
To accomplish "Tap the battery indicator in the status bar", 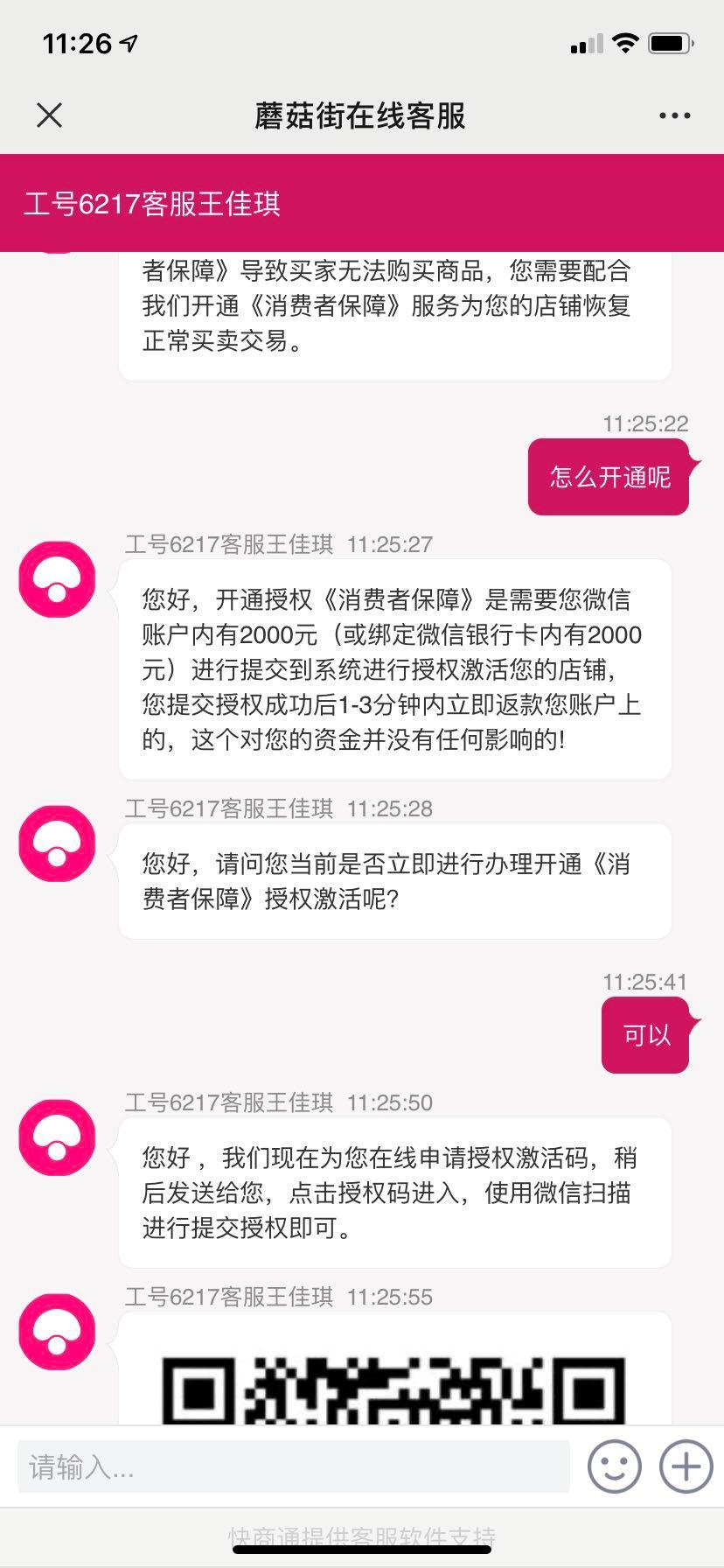I will tap(669, 40).
